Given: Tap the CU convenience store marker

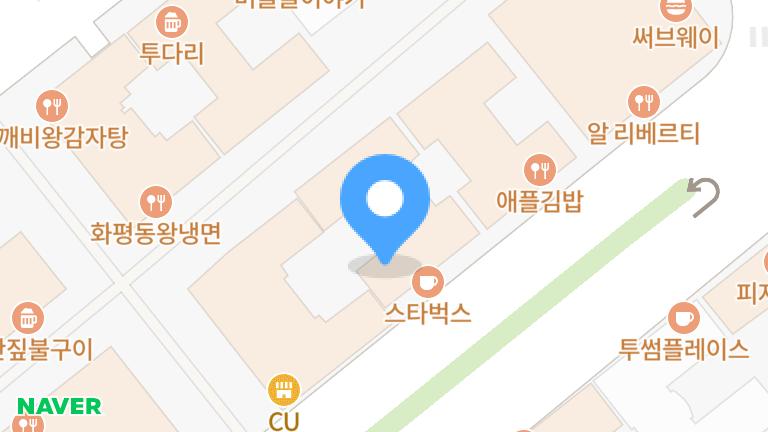Looking at the screenshot, I should [284, 389].
